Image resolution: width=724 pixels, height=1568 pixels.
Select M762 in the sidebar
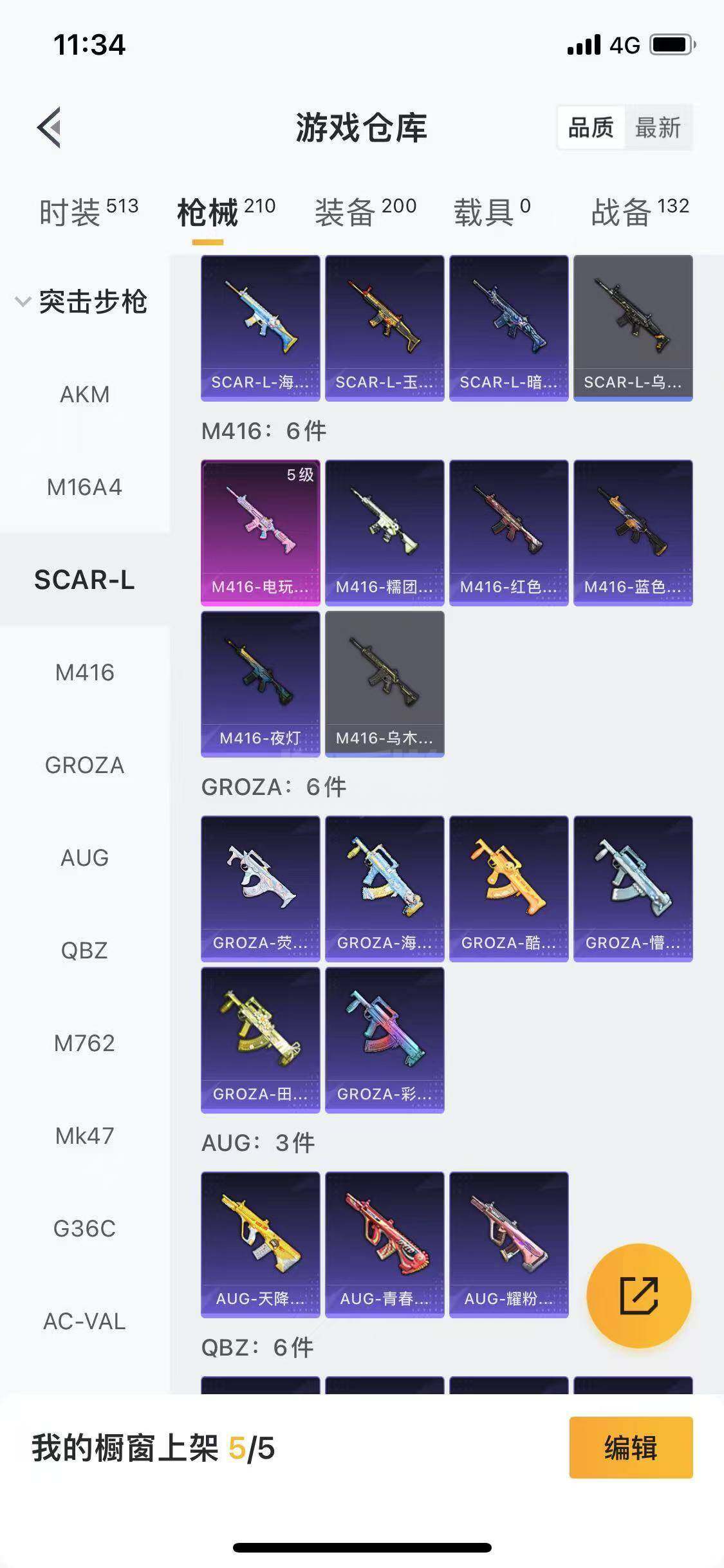click(x=84, y=1043)
